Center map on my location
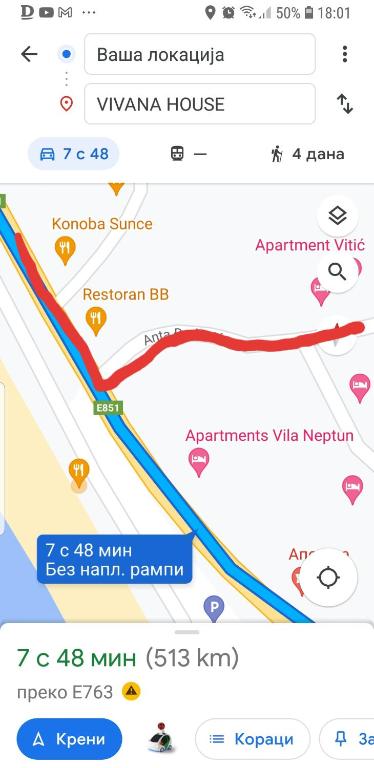This screenshot has height=768, width=374. [x=328, y=577]
